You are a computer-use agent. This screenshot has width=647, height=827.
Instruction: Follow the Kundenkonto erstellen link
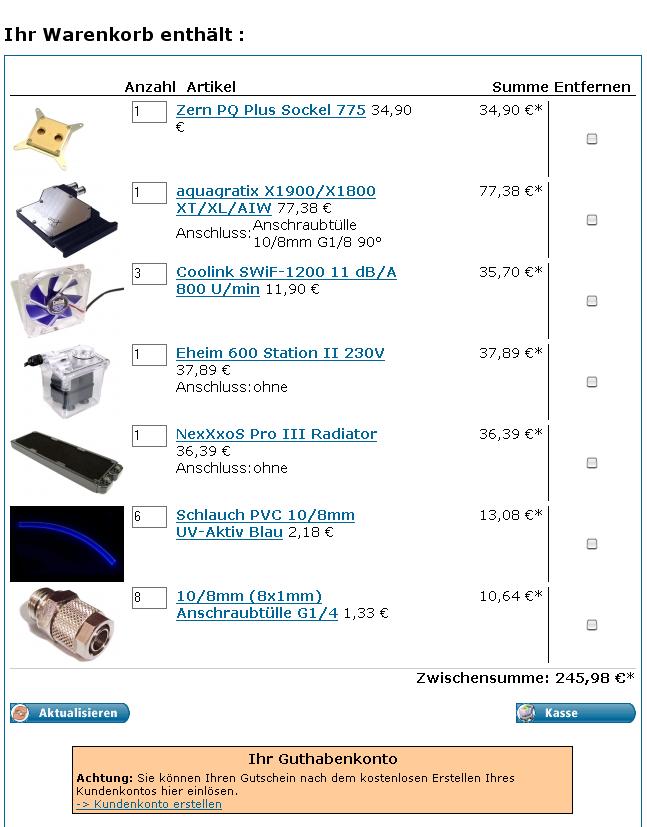click(x=149, y=804)
